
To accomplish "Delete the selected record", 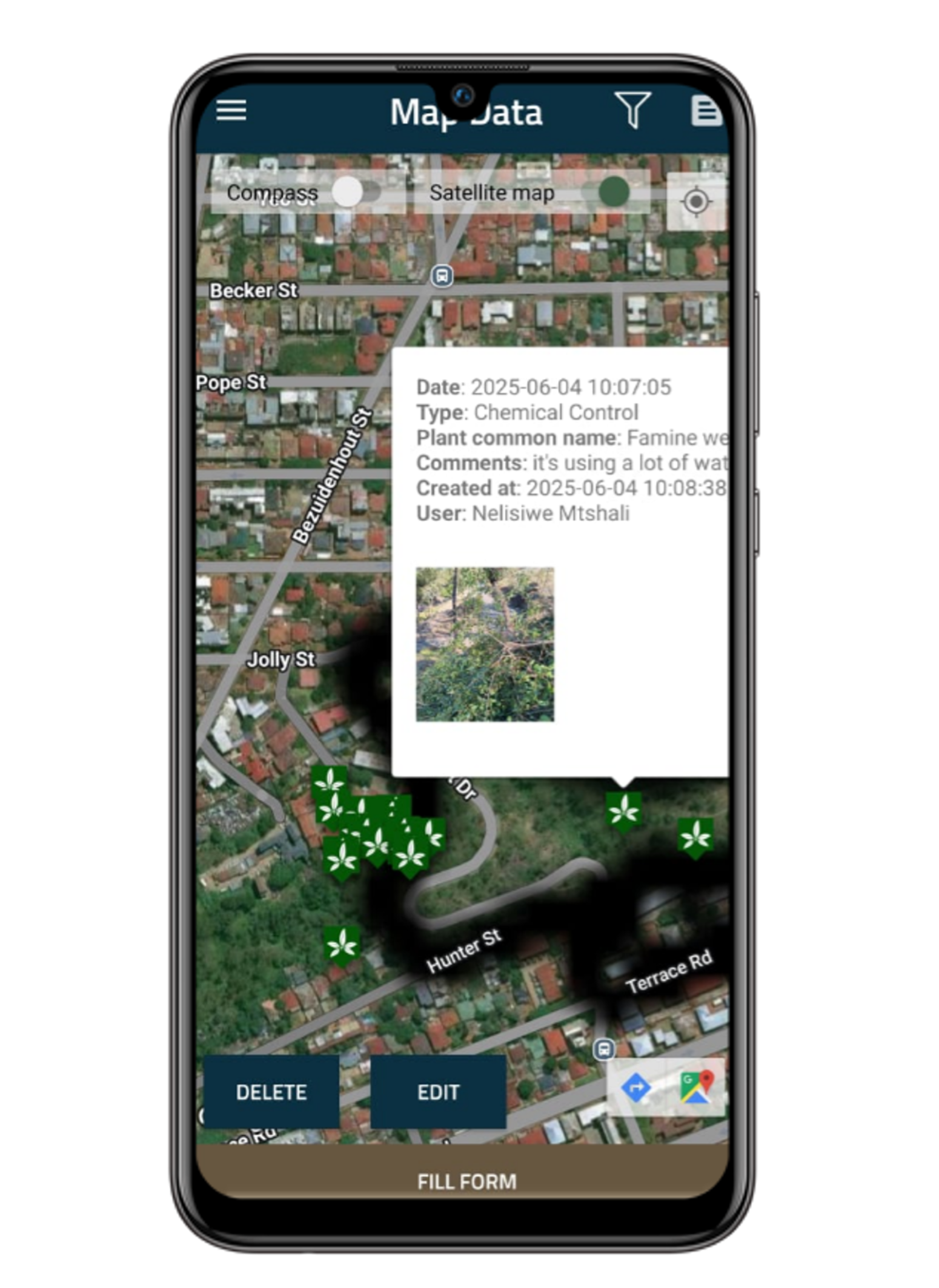I will [x=271, y=1091].
